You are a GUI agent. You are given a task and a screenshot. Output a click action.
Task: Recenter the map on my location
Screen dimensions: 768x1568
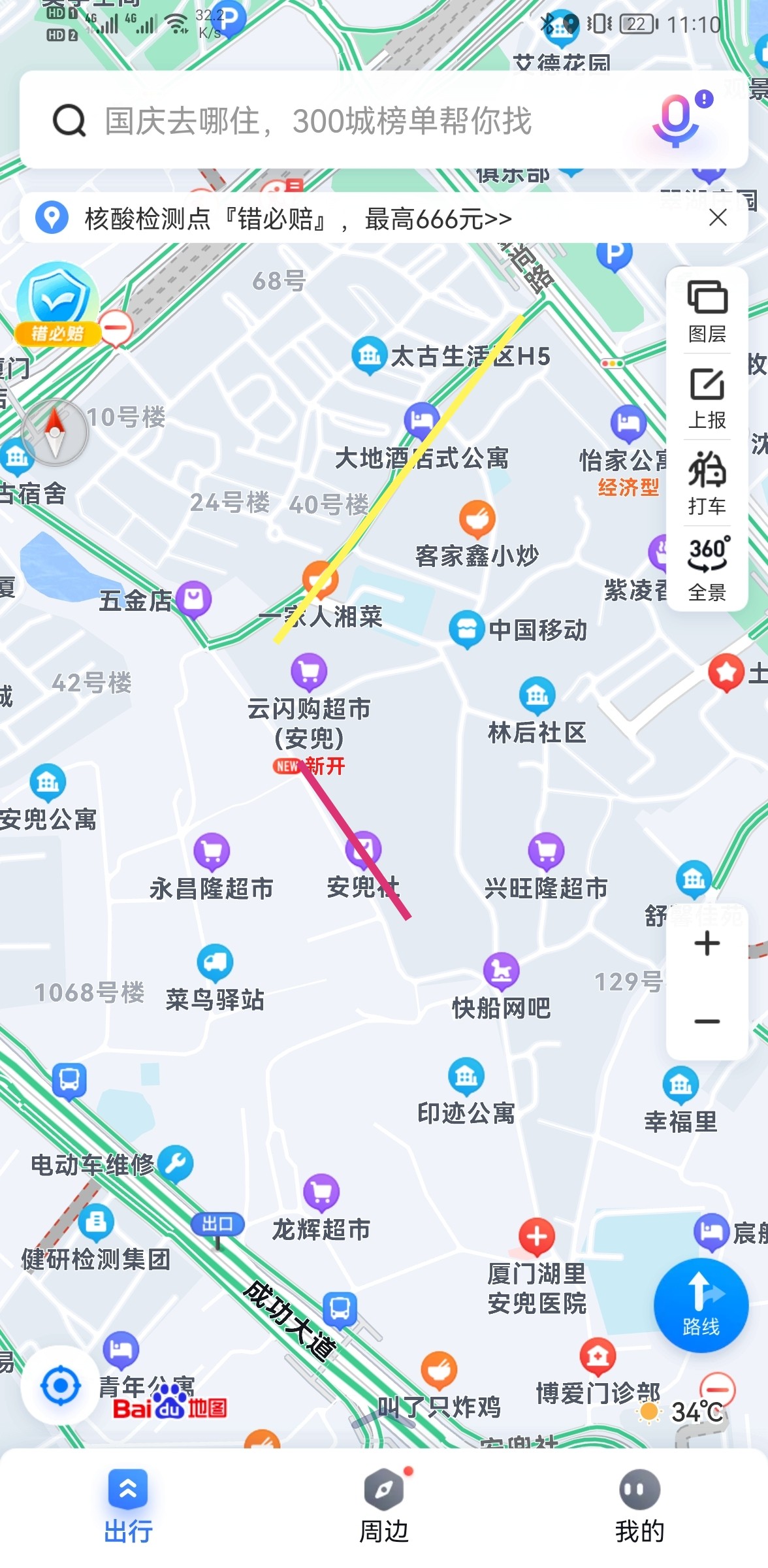[61, 1385]
